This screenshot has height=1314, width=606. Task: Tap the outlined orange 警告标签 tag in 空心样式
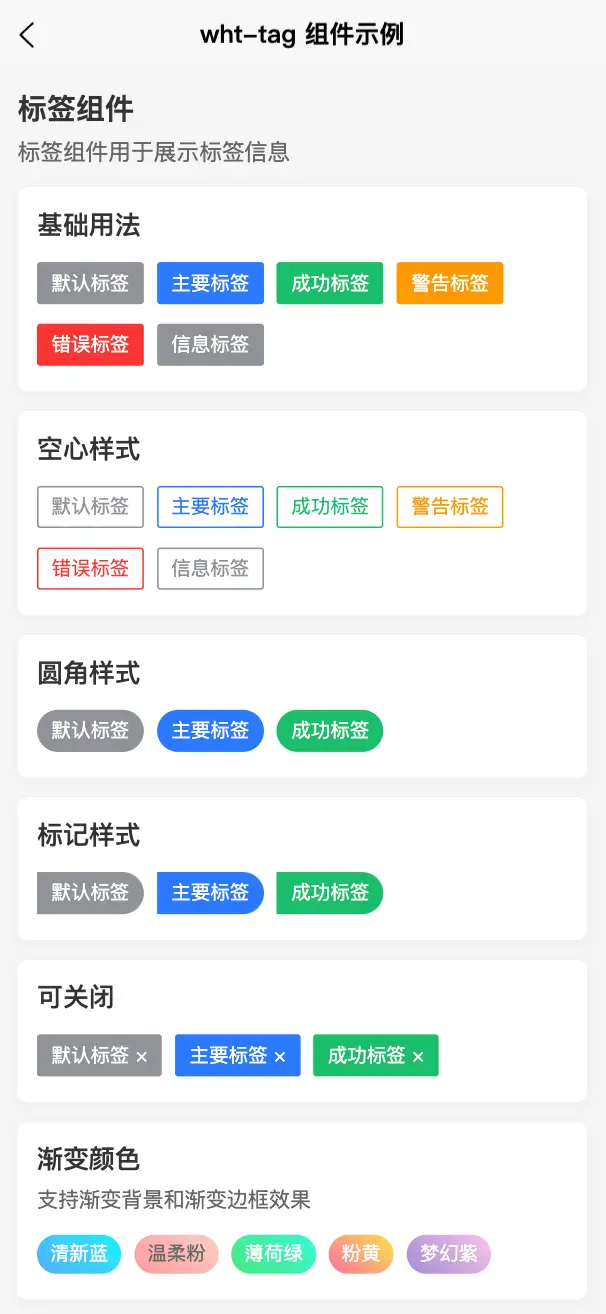(x=450, y=507)
